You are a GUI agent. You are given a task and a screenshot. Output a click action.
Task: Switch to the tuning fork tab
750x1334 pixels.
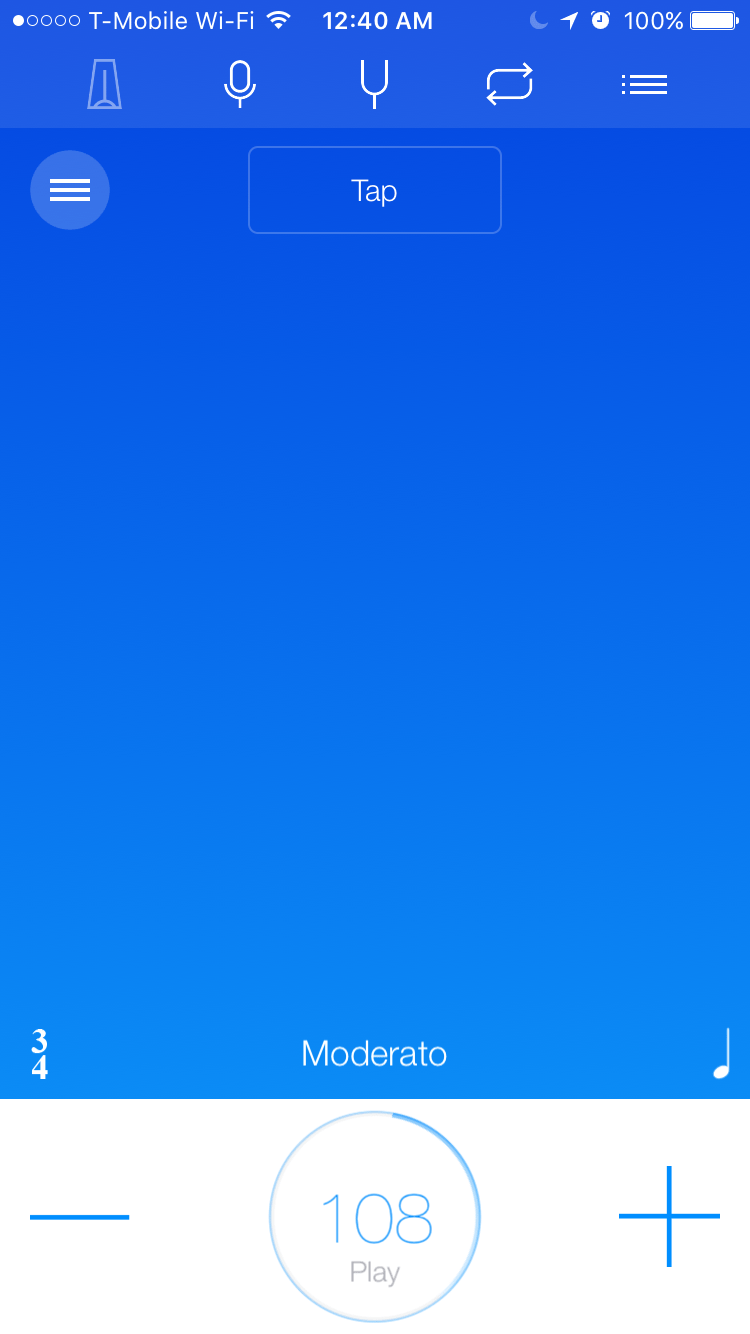(x=374, y=84)
